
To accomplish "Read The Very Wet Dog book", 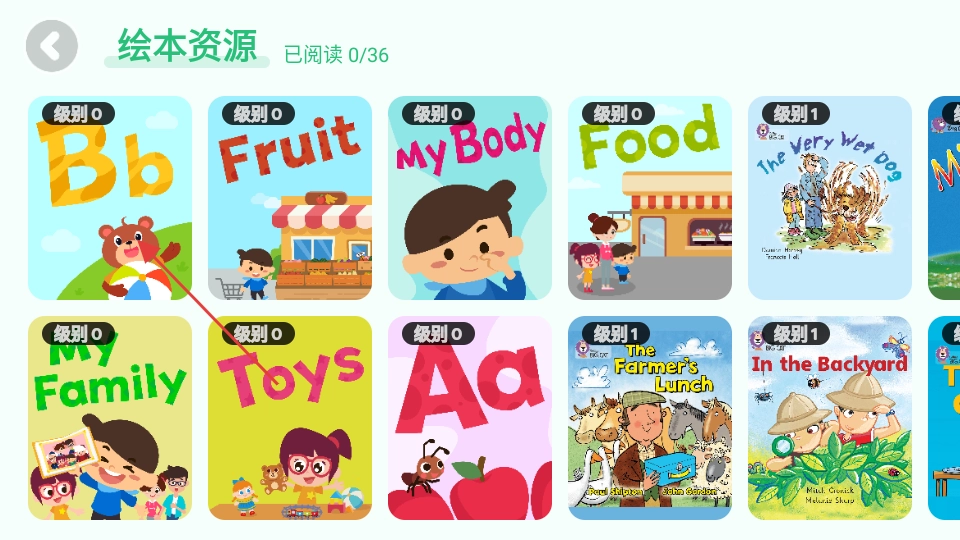I will [830, 198].
